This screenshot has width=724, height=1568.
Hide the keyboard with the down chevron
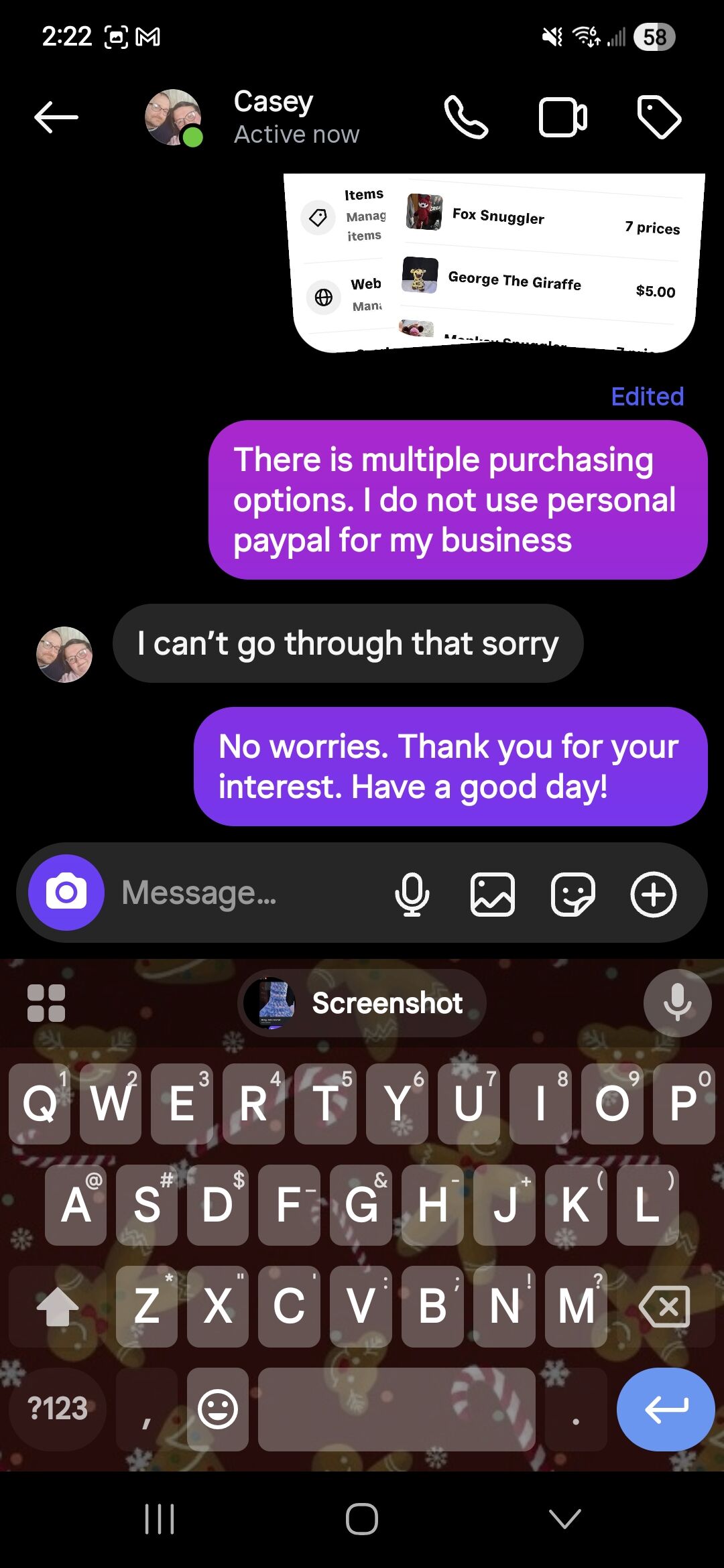[564, 1518]
